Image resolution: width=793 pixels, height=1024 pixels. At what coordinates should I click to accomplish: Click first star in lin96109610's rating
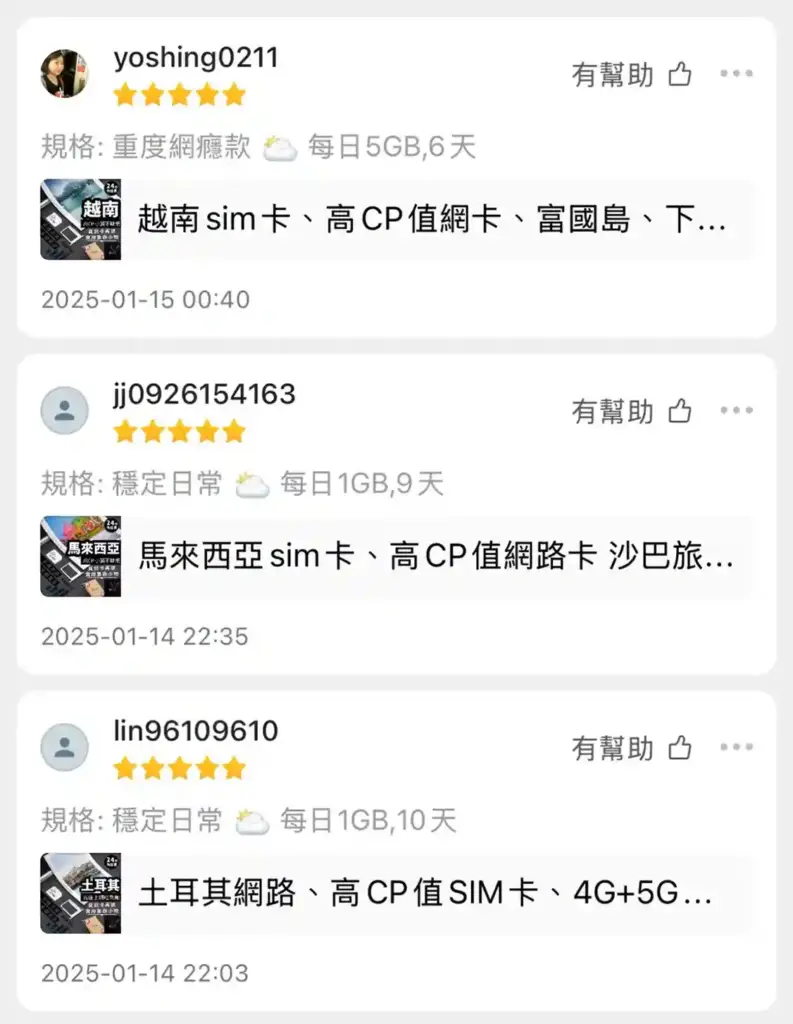click(125, 768)
